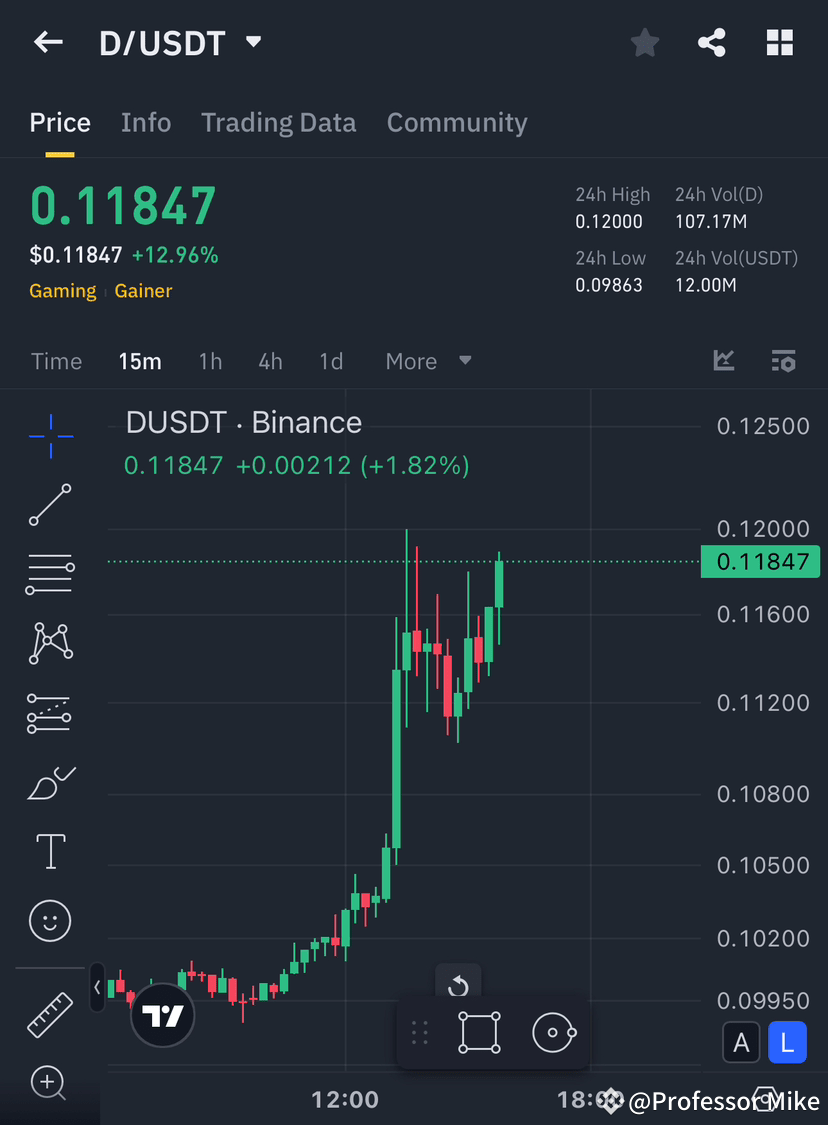Viewport: 828px width, 1125px height.
Task: Open the horizontal lines drawing tool
Action: click(x=50, y=574)
